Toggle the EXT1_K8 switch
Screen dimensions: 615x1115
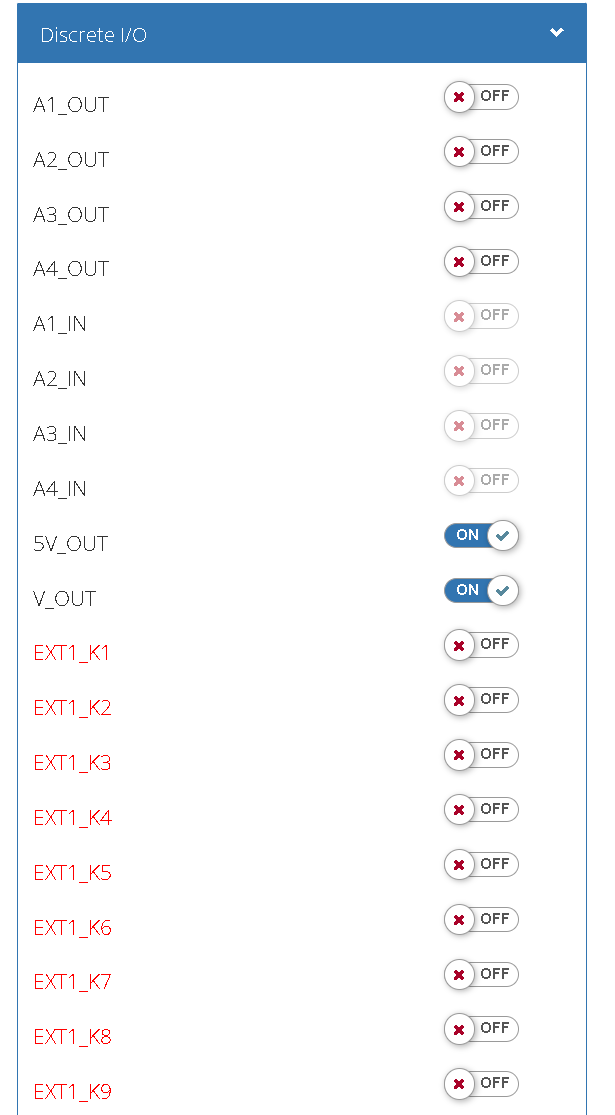pyautogui.click(x=481, y=1028)
